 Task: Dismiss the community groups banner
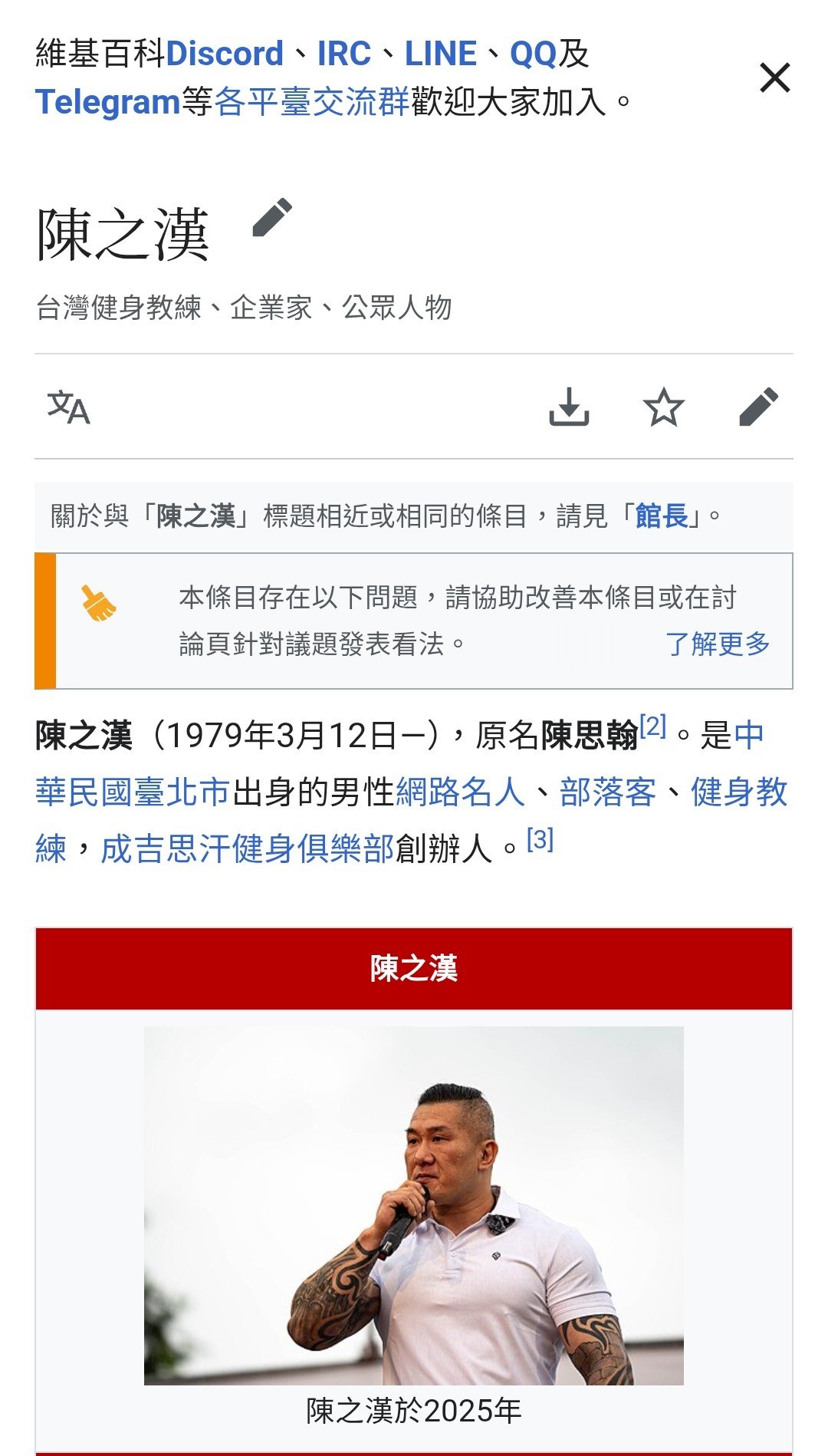point(774,77)
